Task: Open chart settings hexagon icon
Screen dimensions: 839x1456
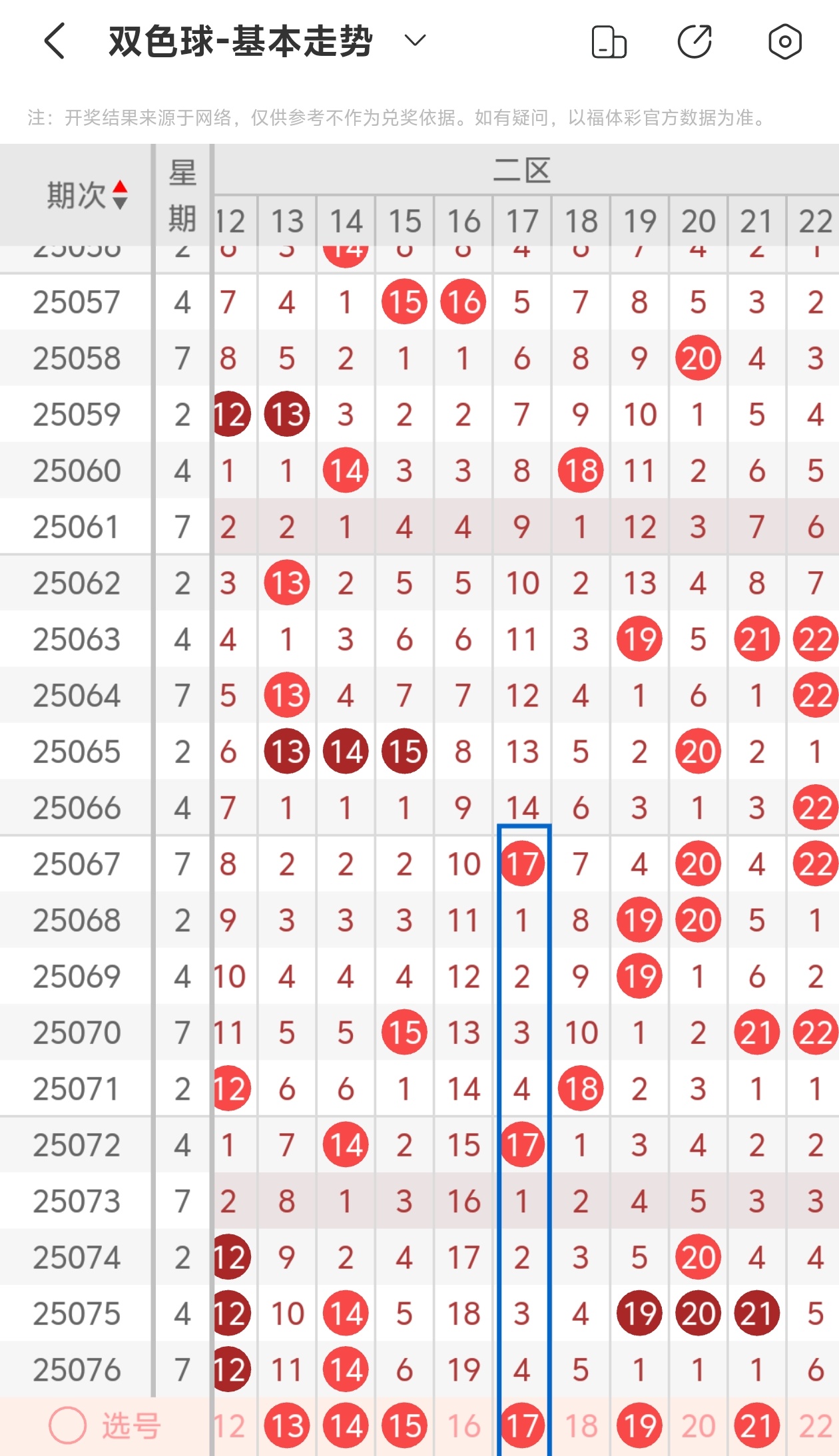Action: tap(785, 42)
